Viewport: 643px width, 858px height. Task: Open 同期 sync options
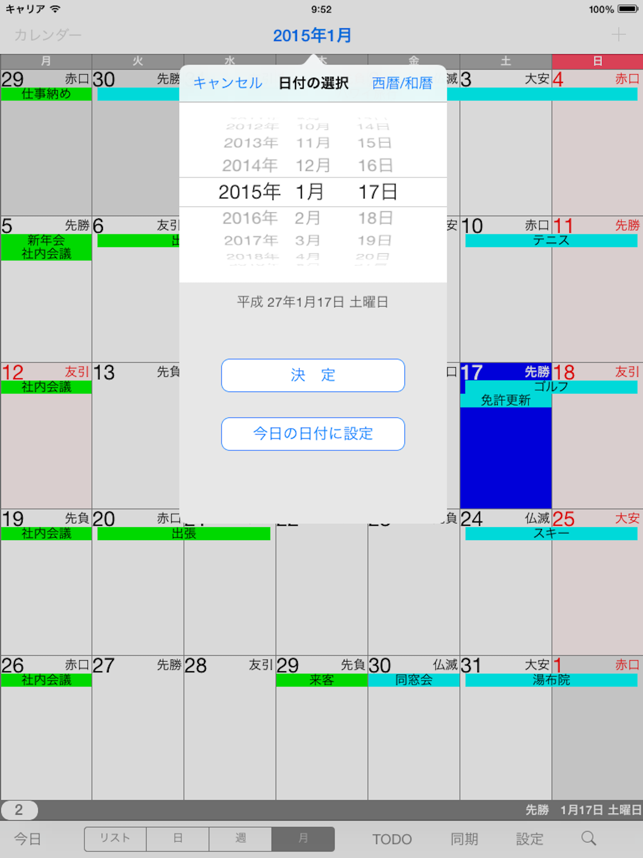(x=464, y=839)
